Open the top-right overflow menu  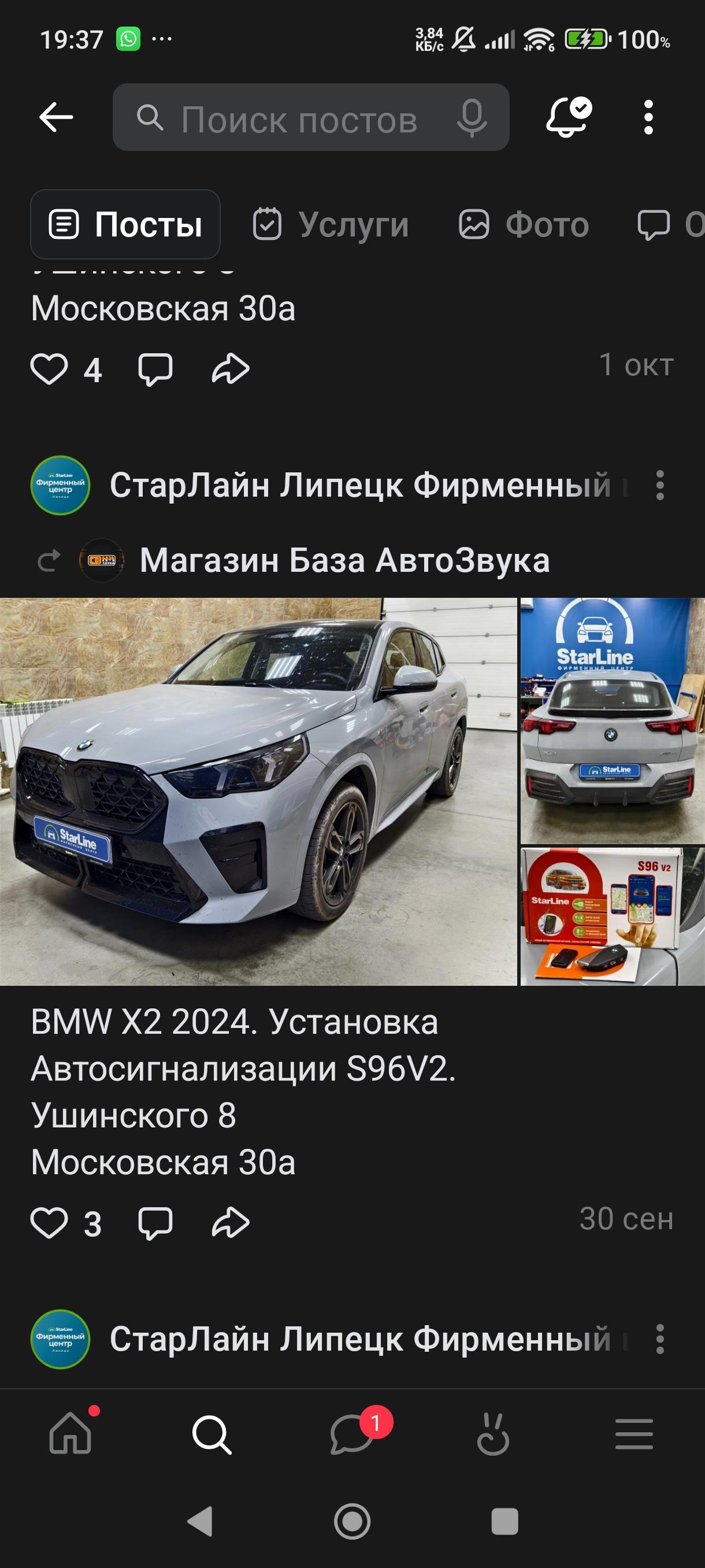(x=648, y=117)
